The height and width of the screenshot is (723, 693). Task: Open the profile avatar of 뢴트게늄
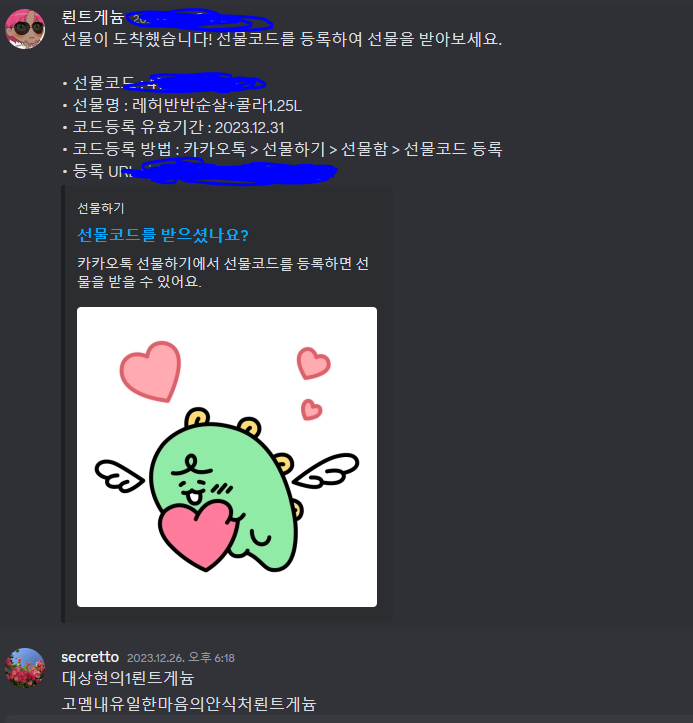[24, 28]
